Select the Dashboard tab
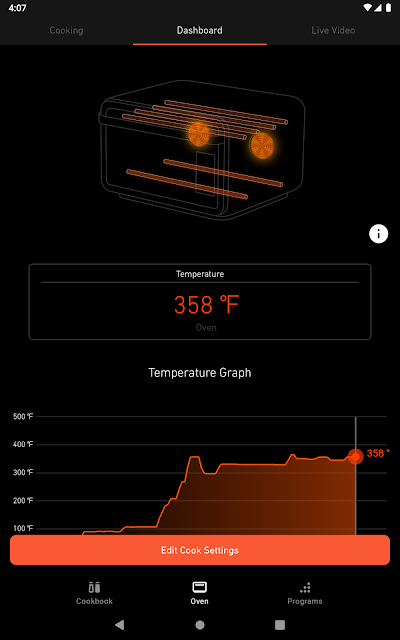 (x=200, y=31)
